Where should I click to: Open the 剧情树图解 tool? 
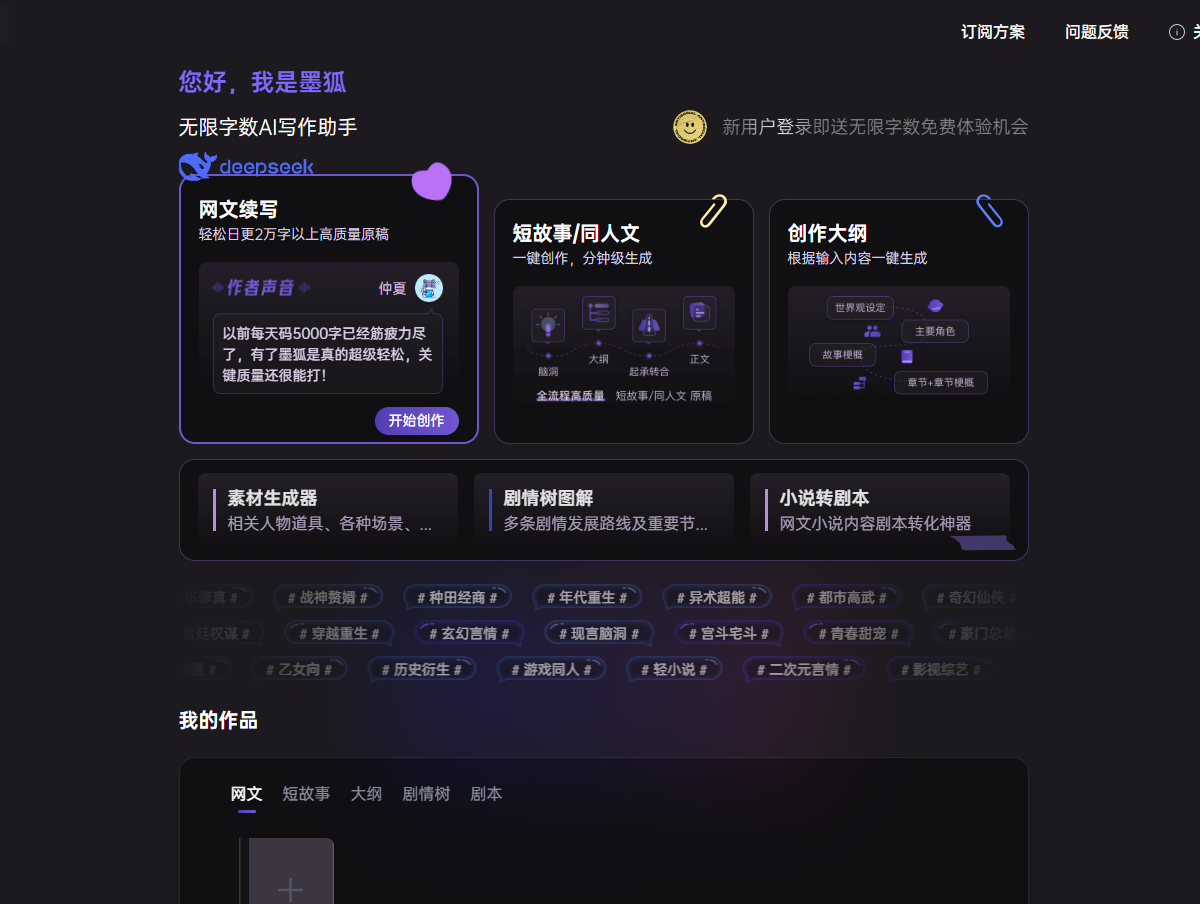(604, 509)
